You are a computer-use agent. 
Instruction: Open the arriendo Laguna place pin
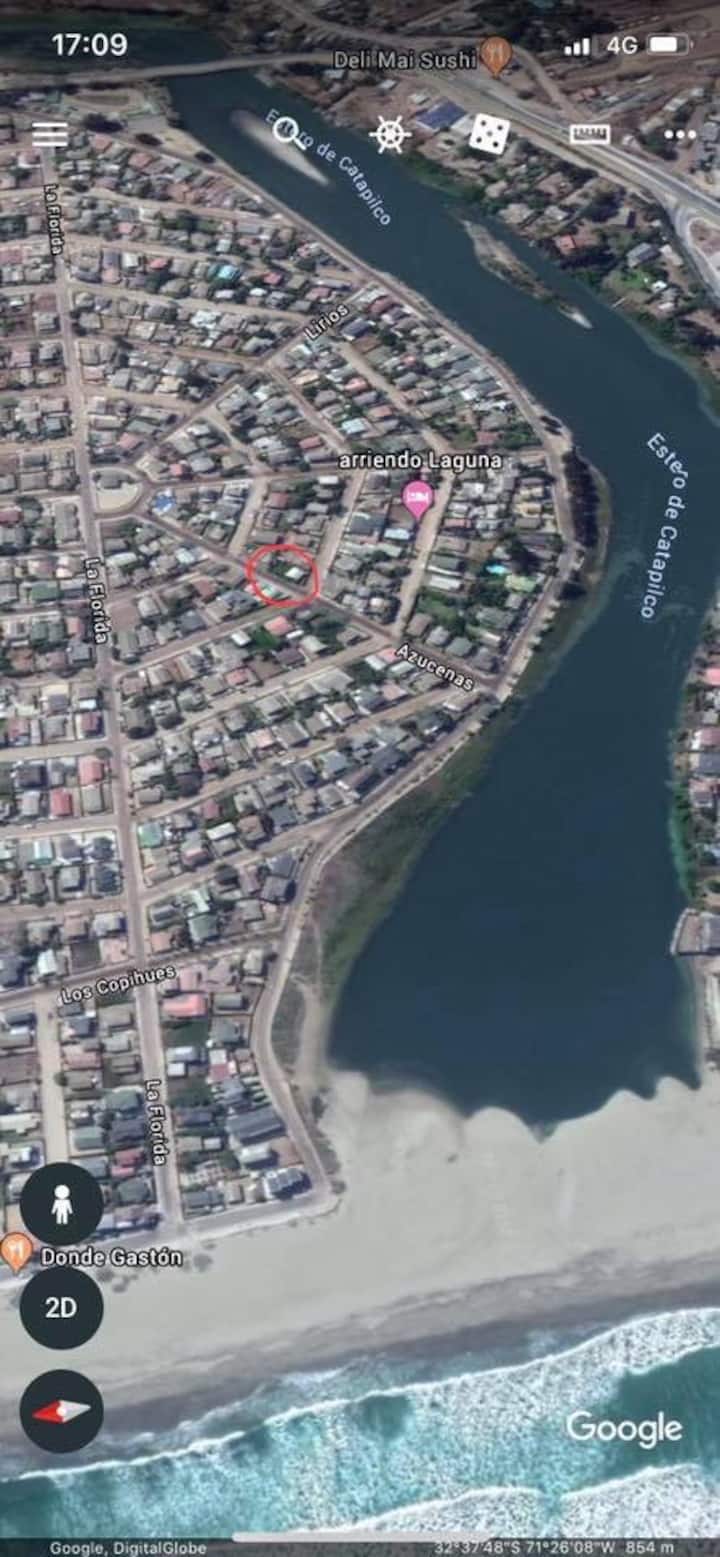417,497
